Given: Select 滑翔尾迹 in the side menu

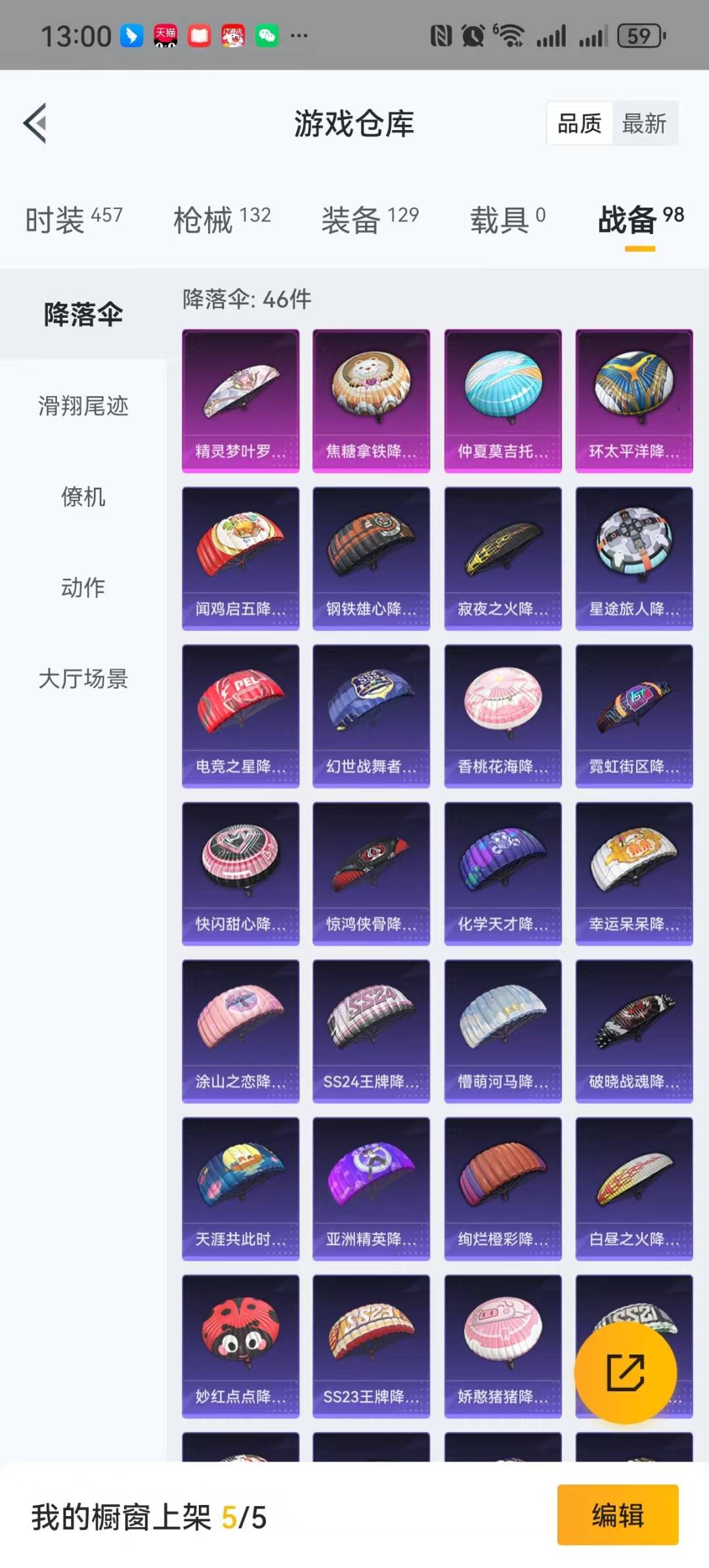Looking at the screenshot, I should pyautogui.click(x=83, y=406).
